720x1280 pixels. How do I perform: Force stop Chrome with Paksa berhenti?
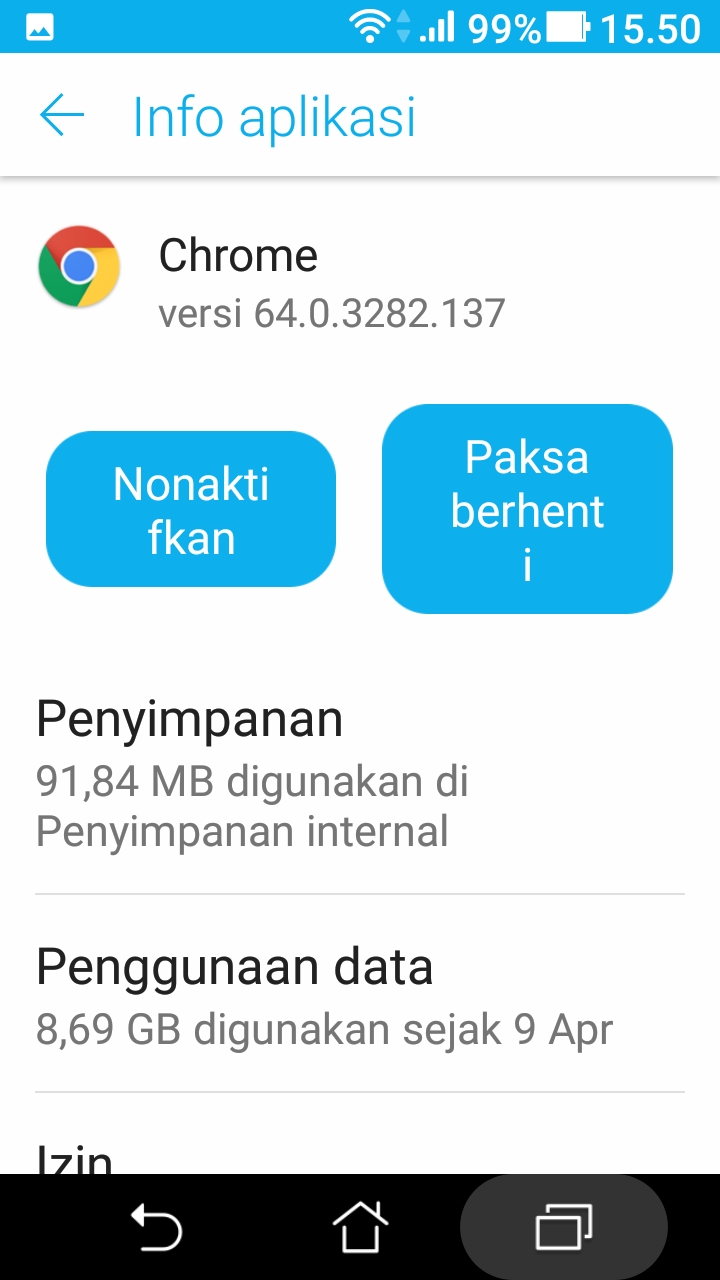527,509
